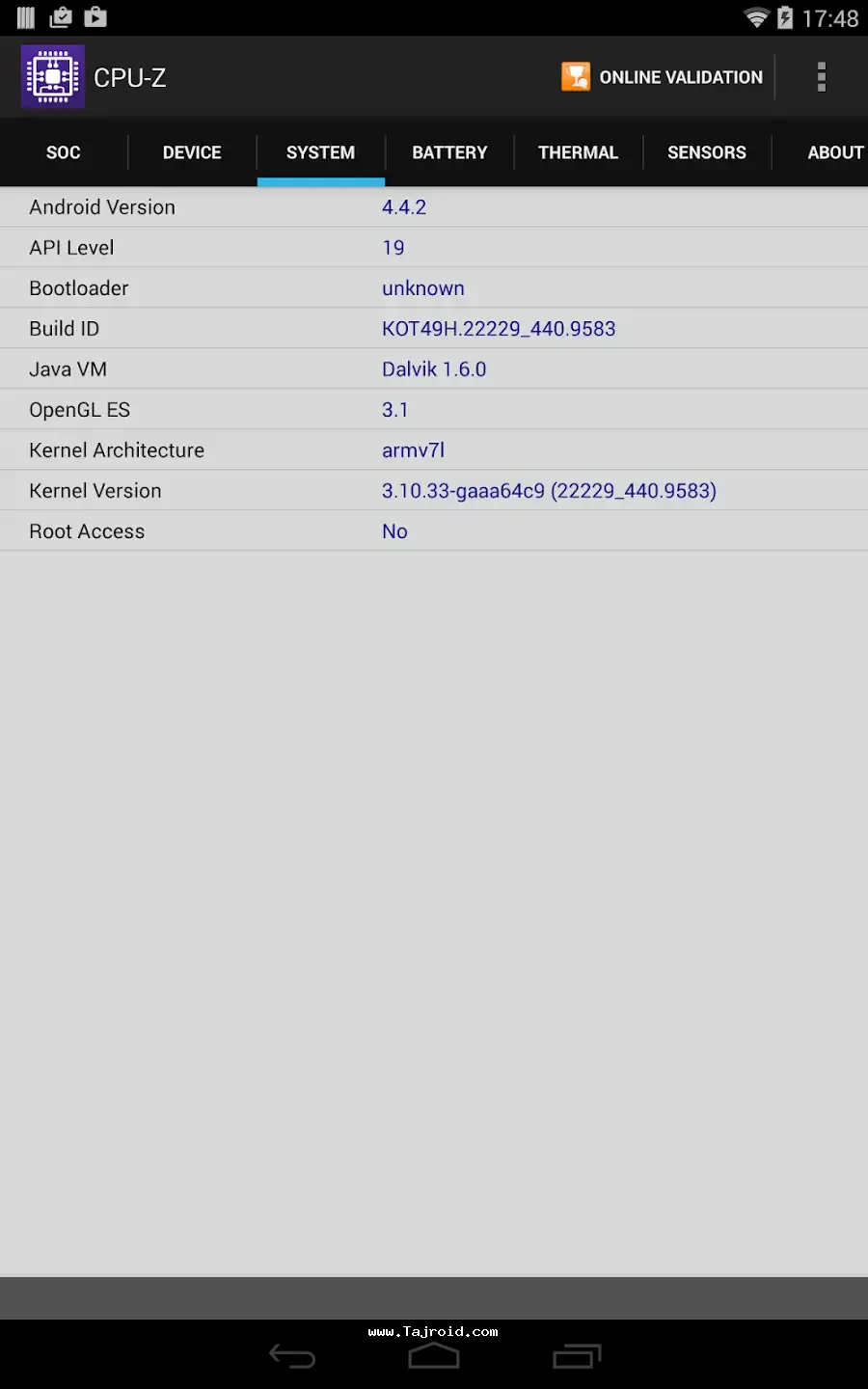The height and width of the screenshot is (1389, 868).
Task: Open the recent apps view
Action: [x=577, y=1356]
